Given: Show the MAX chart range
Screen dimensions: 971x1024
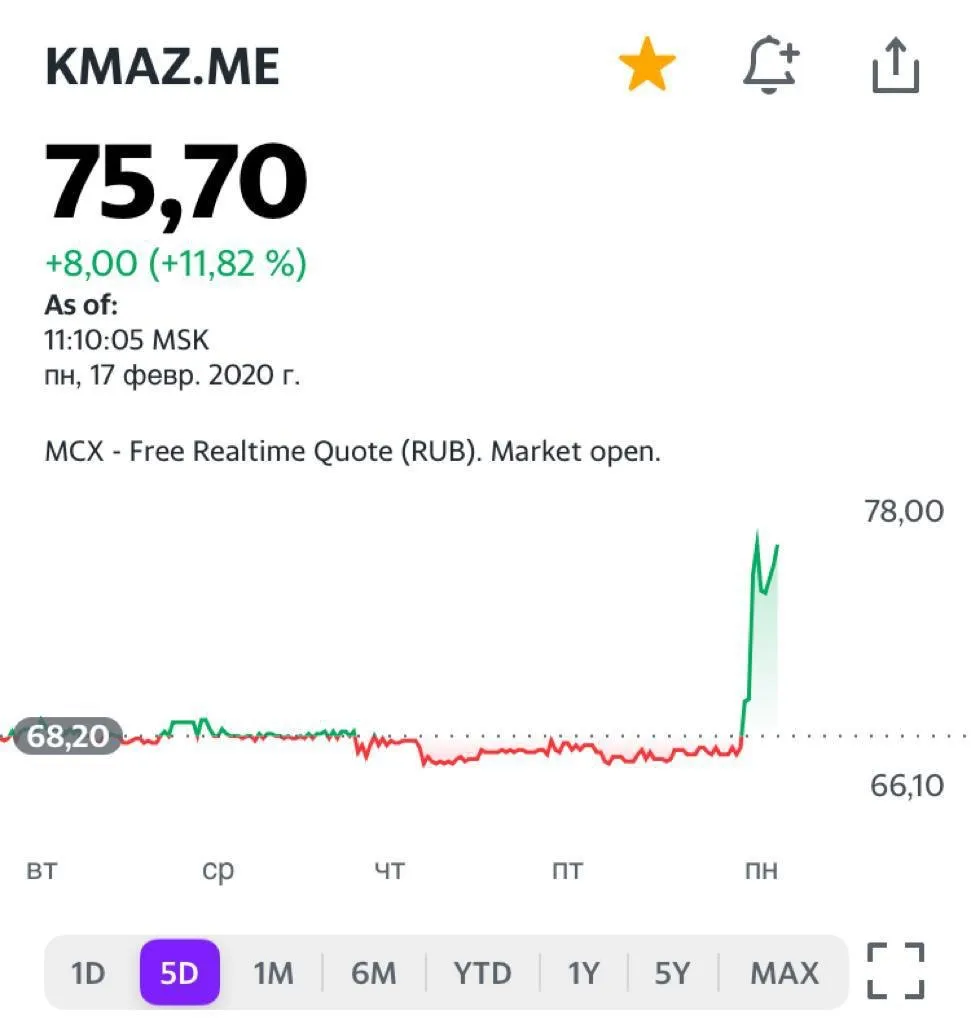Looking at the screenshot, I should tap(784, 973).
